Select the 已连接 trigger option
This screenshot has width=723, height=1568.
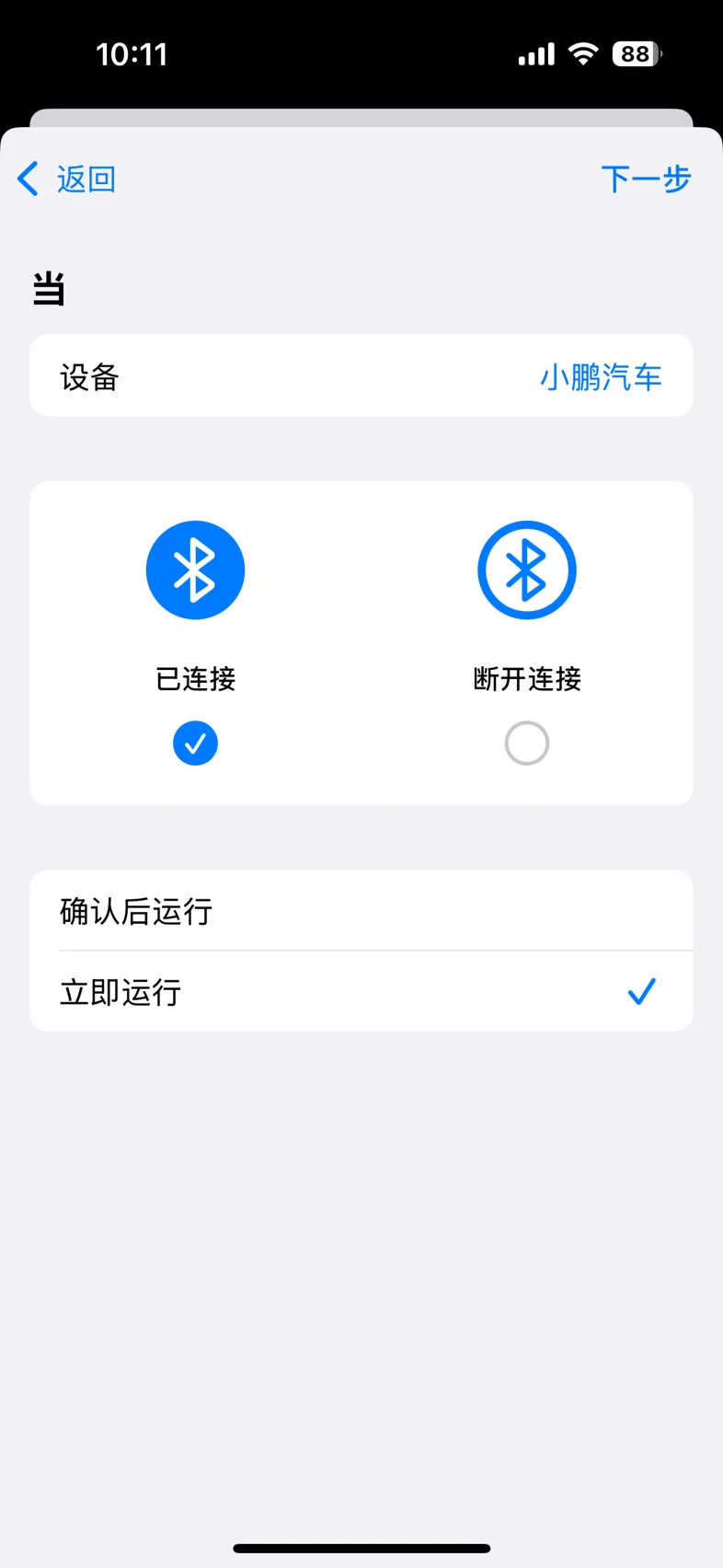(195, 642)
